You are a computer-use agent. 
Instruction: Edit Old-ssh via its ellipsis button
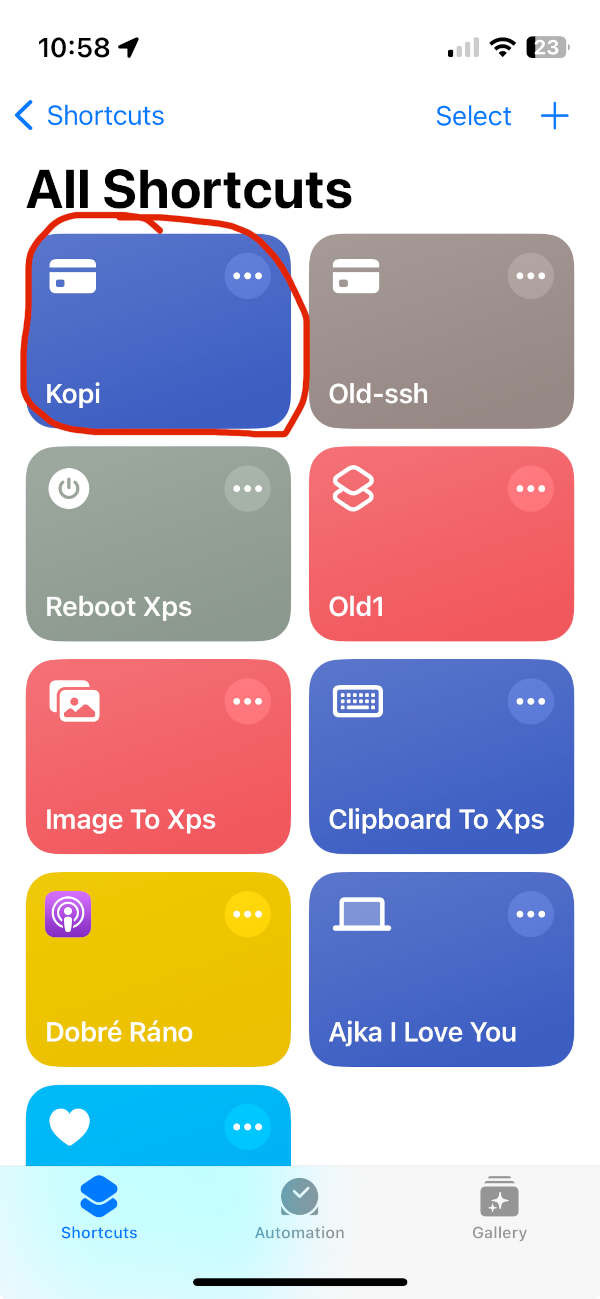(530, 276)
